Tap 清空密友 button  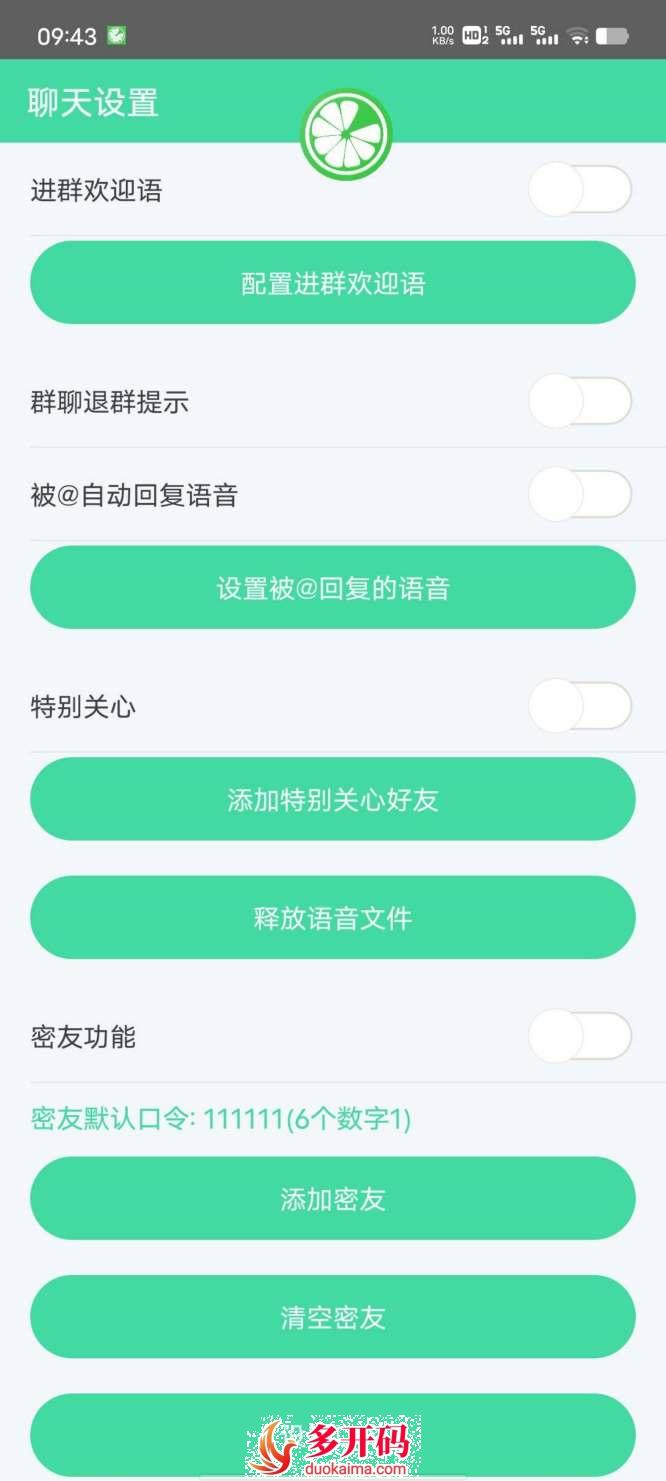pyautogui.click(x=333, y=1317)
